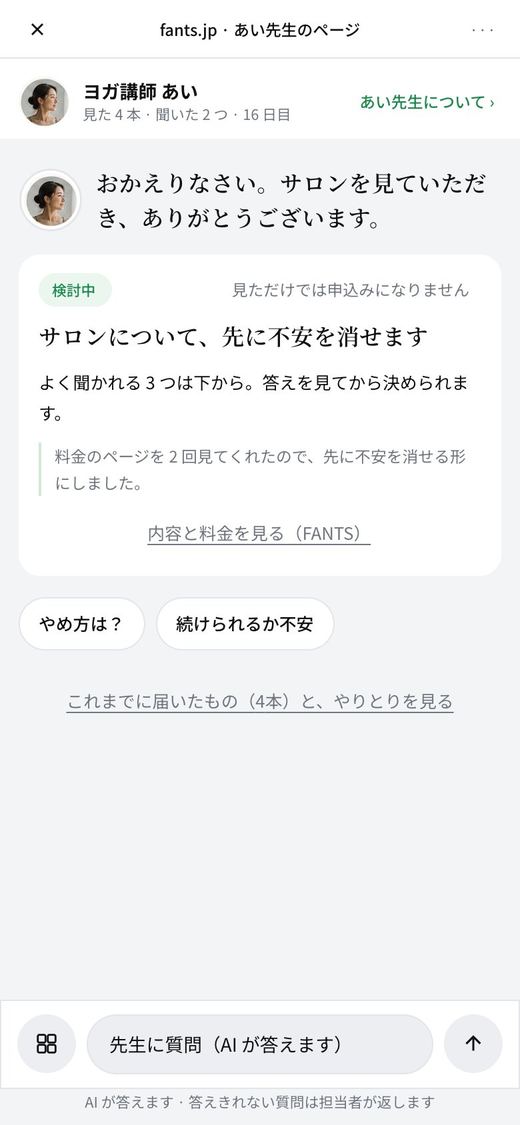Select the 続けられるか不安 chip

tap(245, 624)
